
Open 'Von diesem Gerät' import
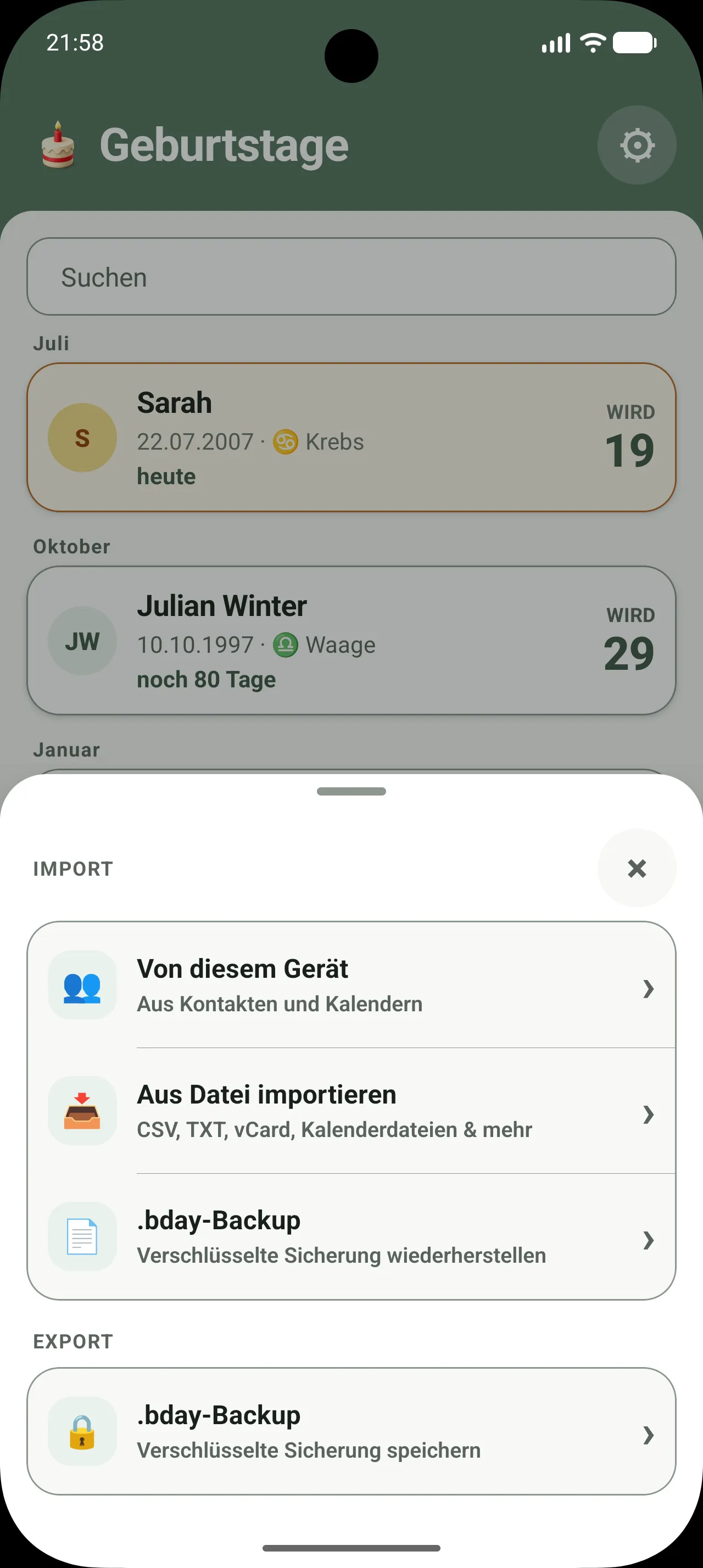point(351,985)
